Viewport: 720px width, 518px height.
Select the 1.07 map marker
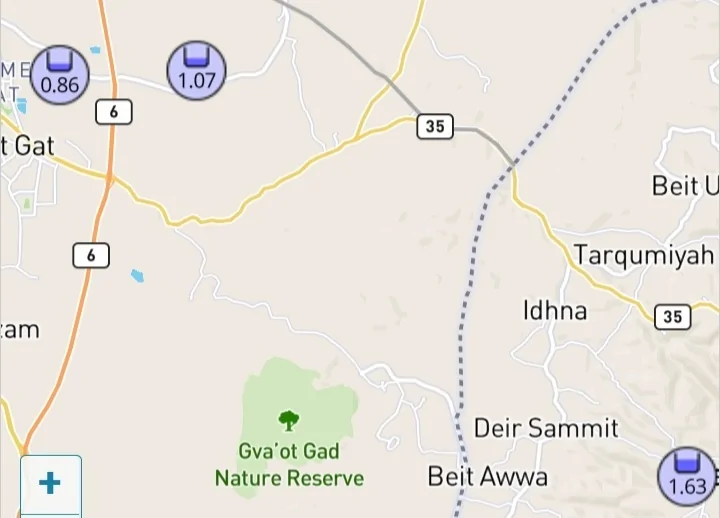[x=196, y=71]
